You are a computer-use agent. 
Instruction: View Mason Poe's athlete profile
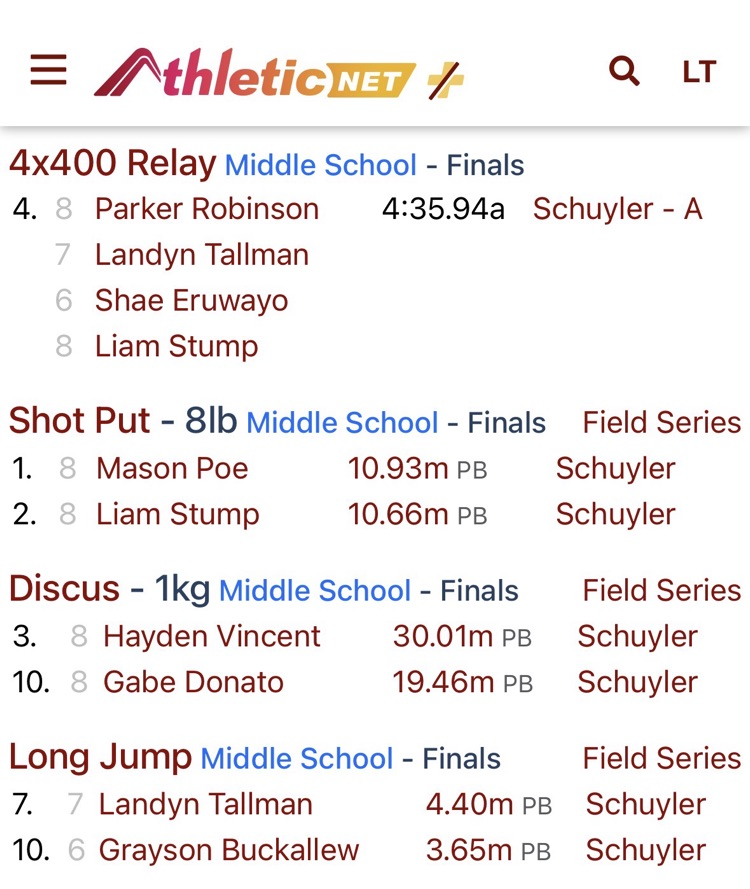coord(172,468)
